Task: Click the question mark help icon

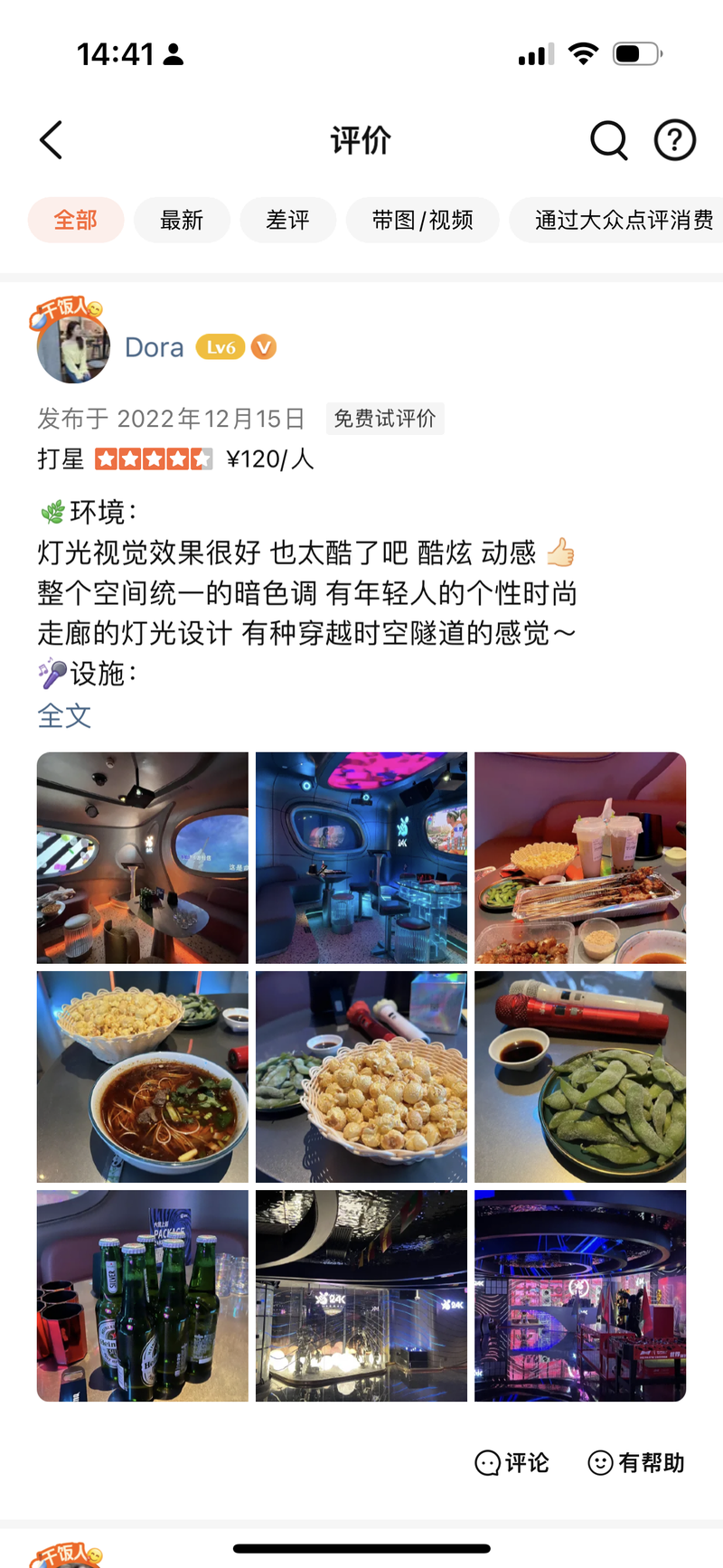Action: tap(674, 140)
